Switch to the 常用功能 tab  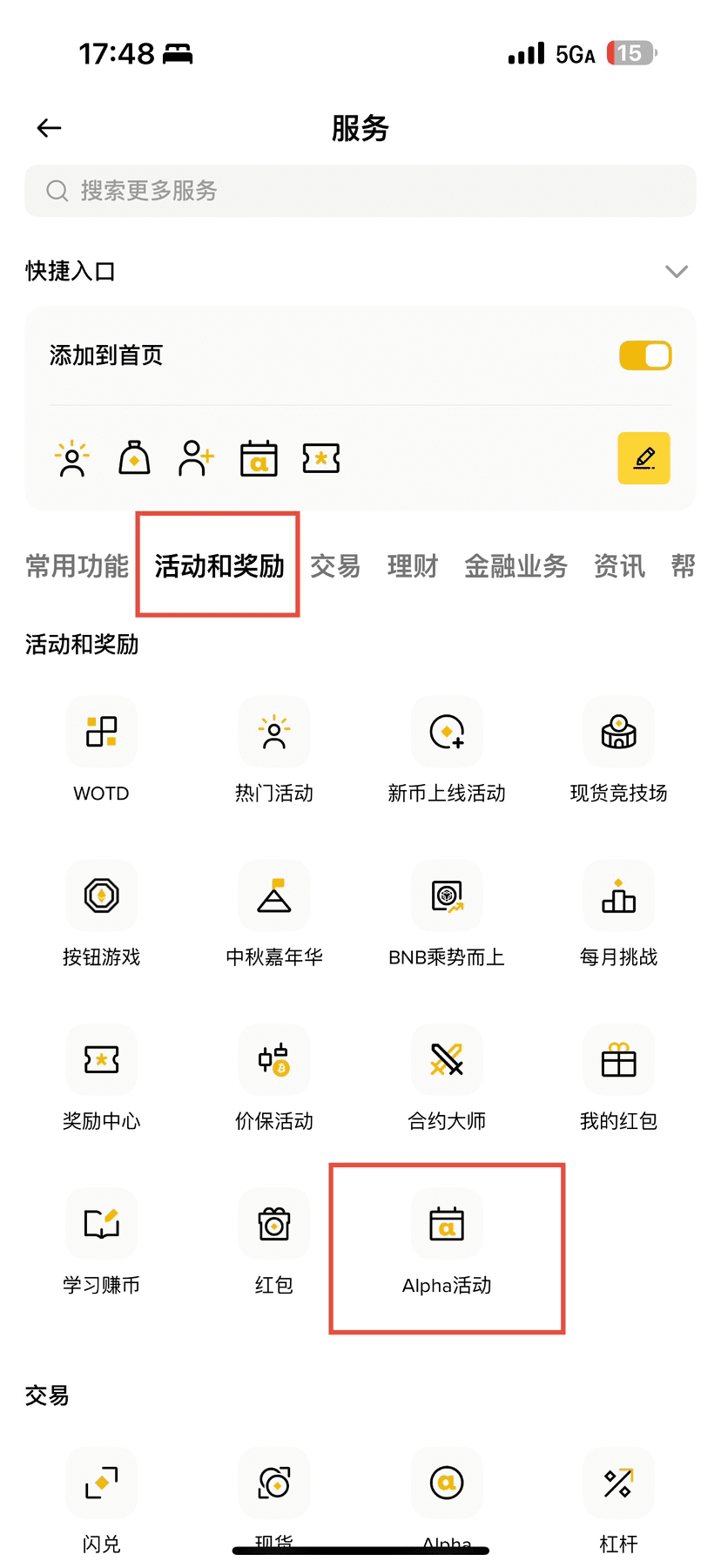click(77, 566)
